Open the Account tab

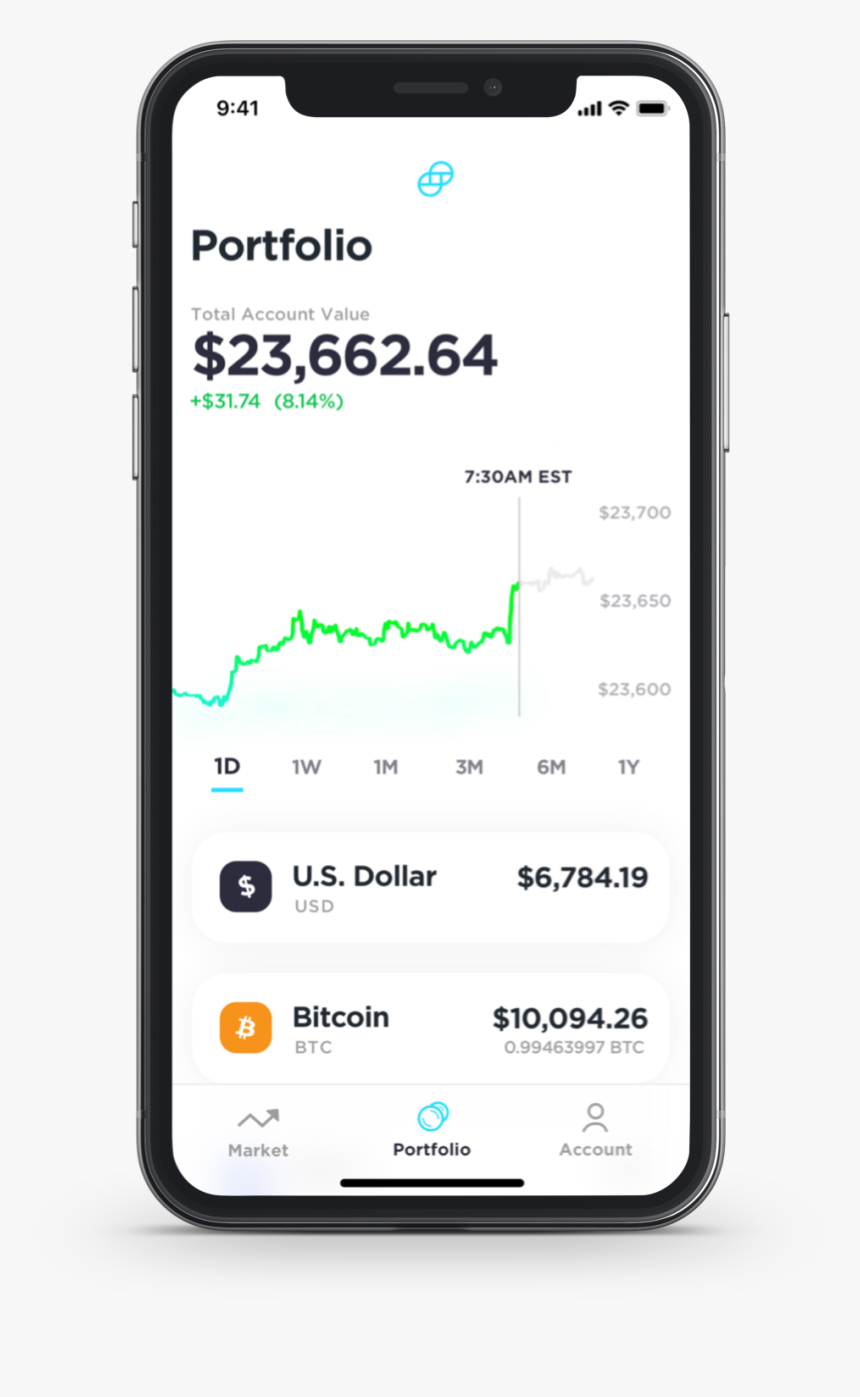point(595,1132)
